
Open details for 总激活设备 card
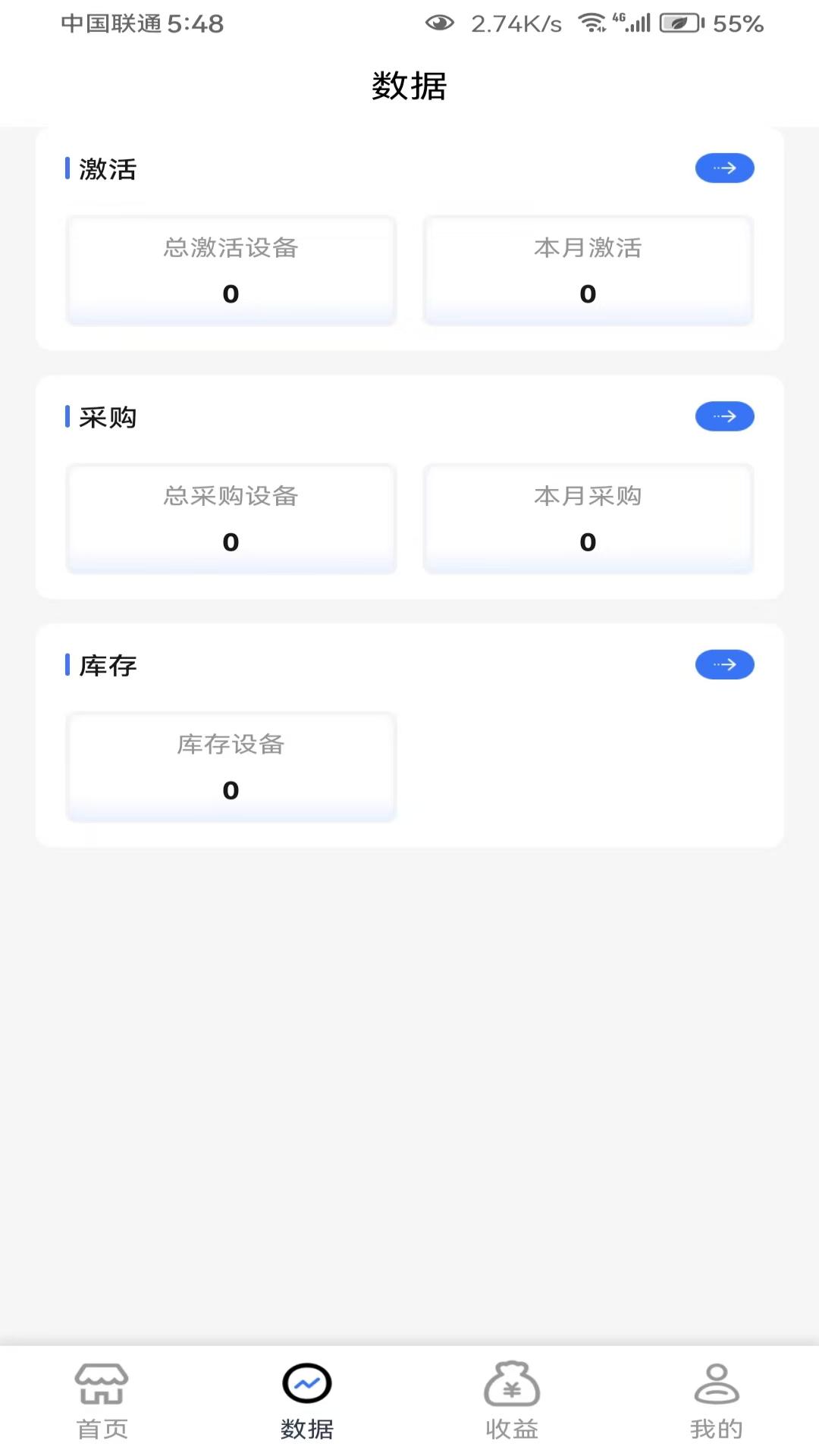(x=231, y=271)
